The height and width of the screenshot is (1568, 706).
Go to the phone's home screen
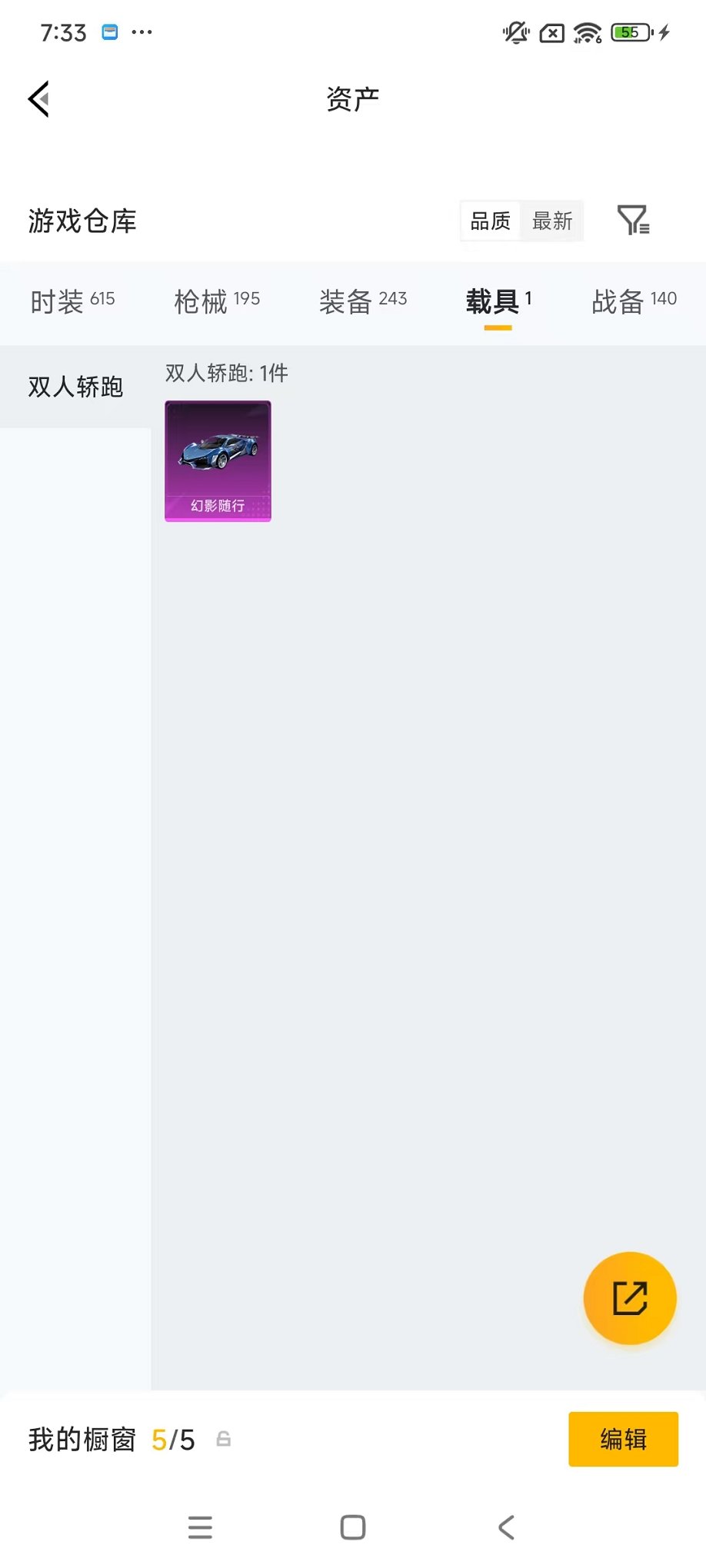(353, 1527)
